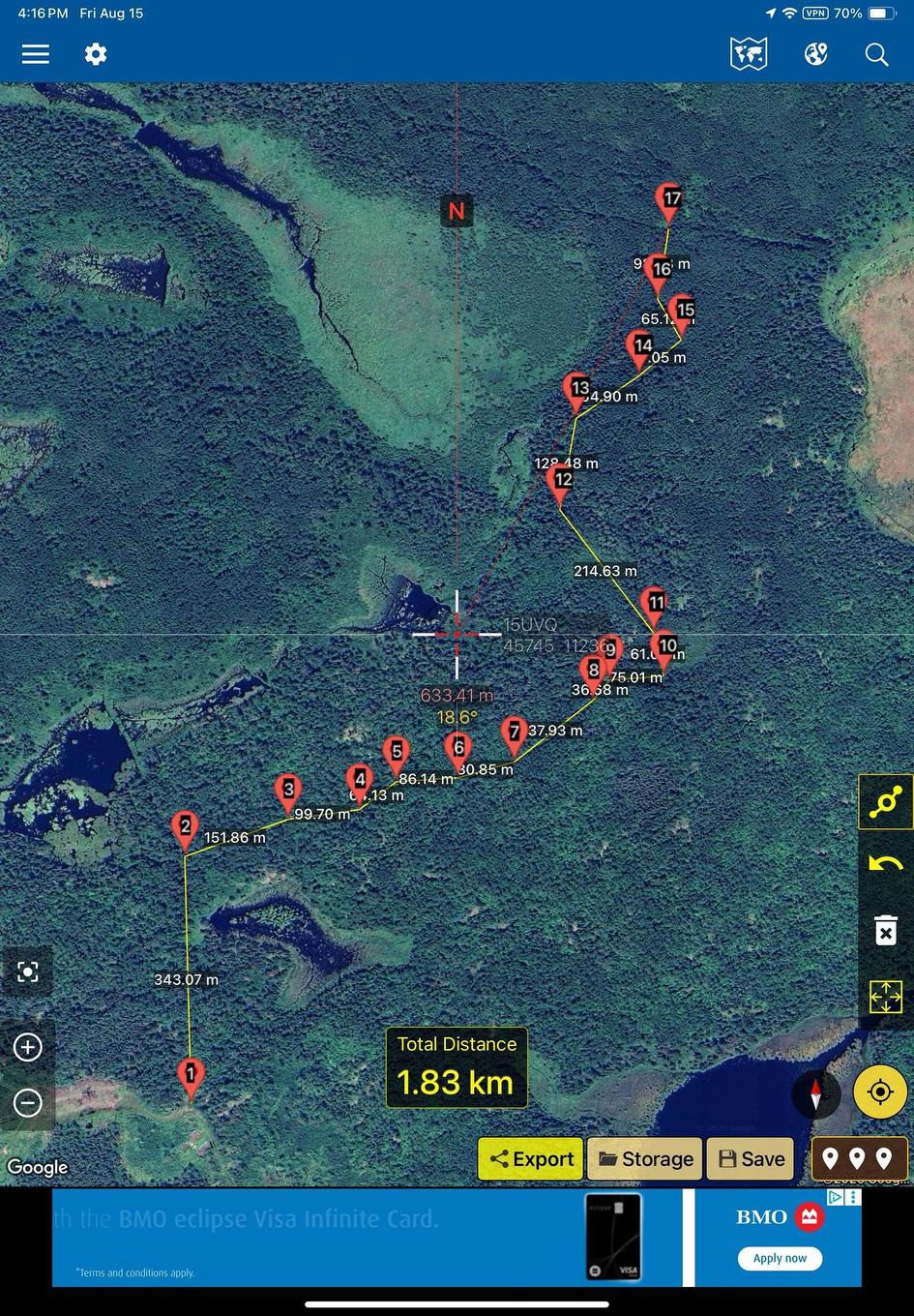Open the settings gear
The image size is (914, 1316).
coord(95,54)
